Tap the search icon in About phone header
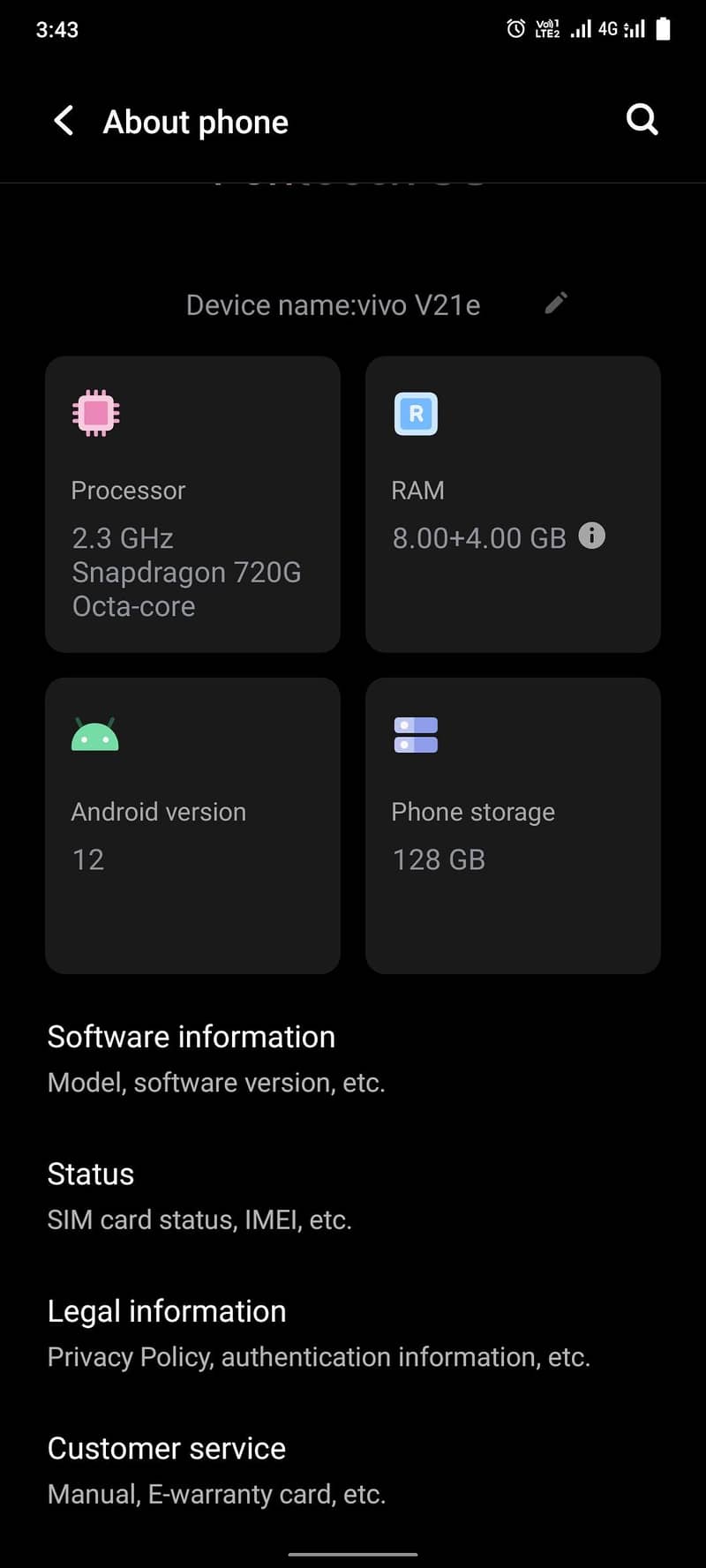 point(642,120)
